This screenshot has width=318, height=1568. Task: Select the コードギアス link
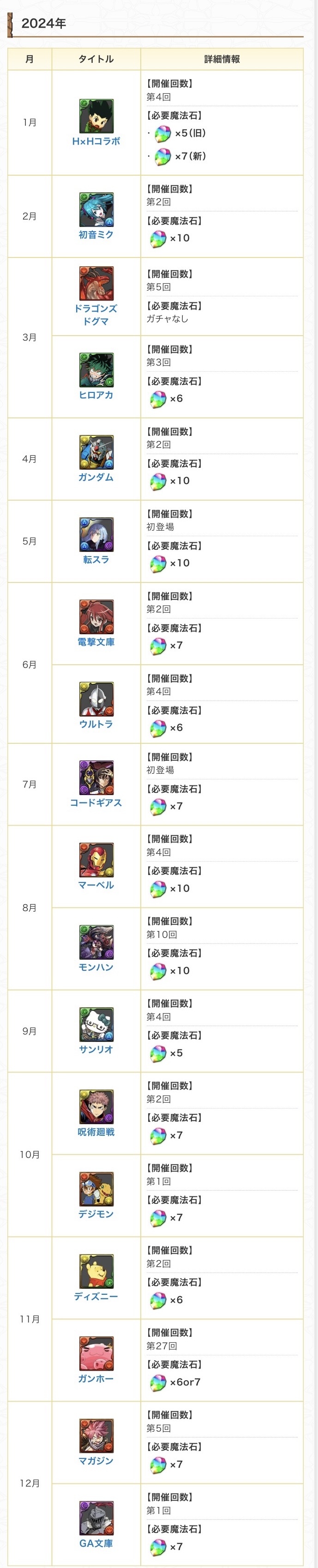coord(96,803)
